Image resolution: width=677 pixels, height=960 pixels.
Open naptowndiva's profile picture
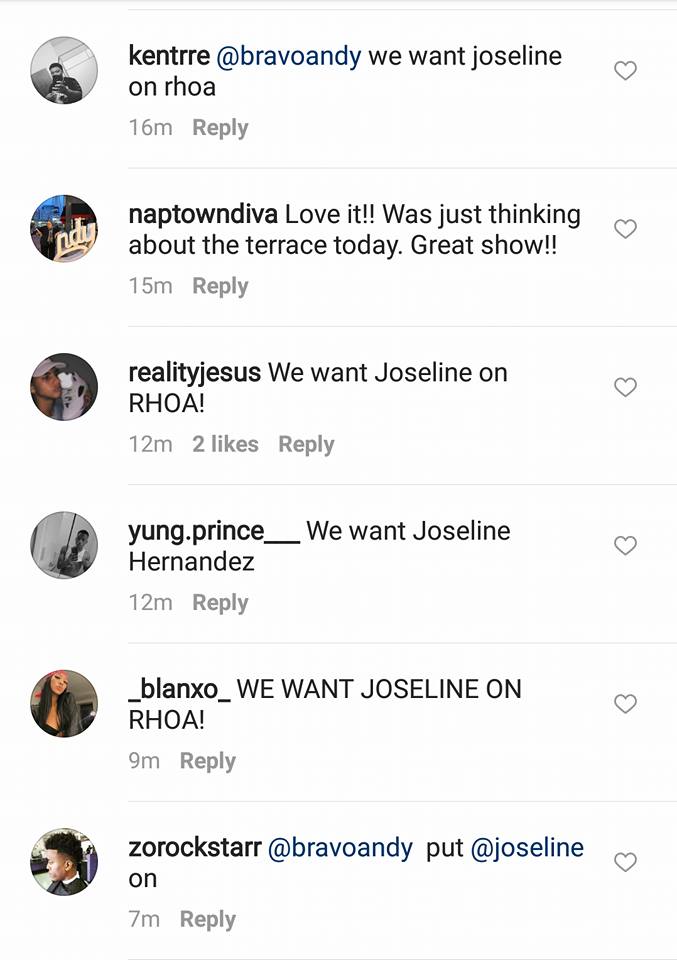pos(64,228)
